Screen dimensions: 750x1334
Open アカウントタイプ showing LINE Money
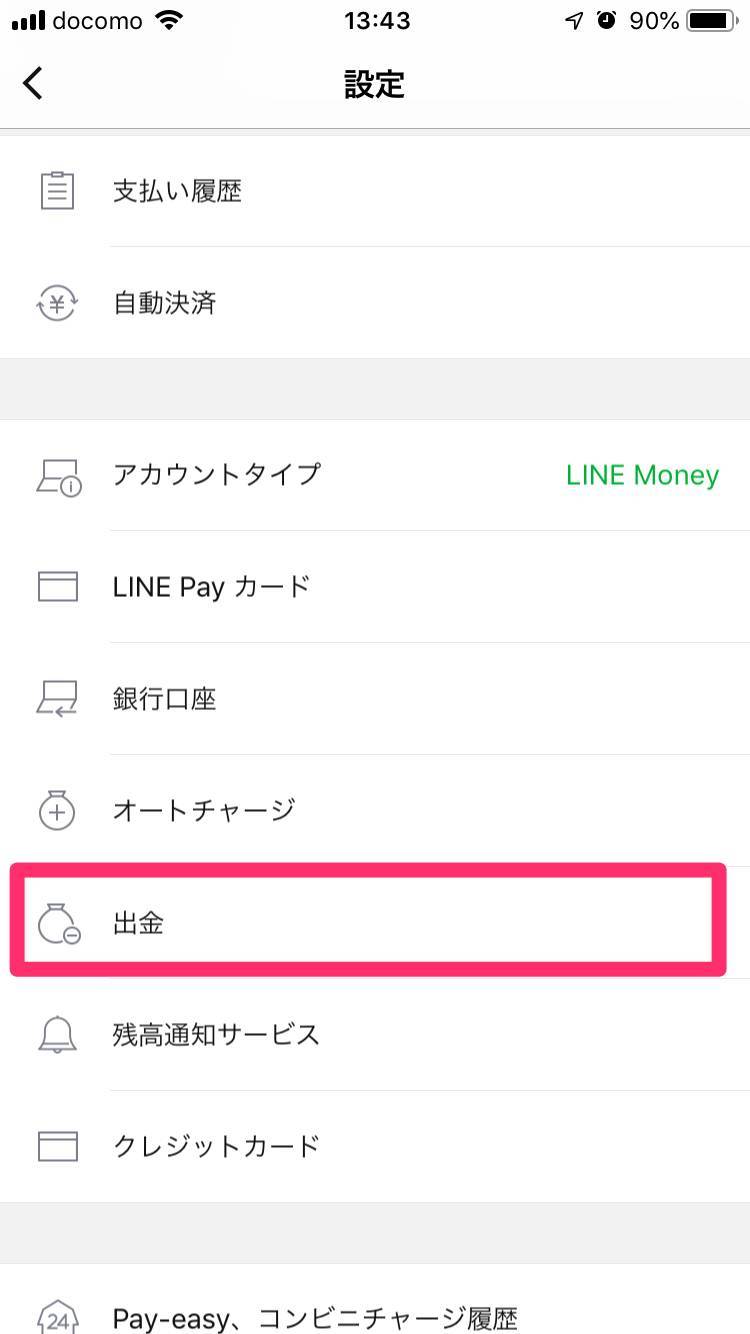pyautogui.click(x=375, y=475)
